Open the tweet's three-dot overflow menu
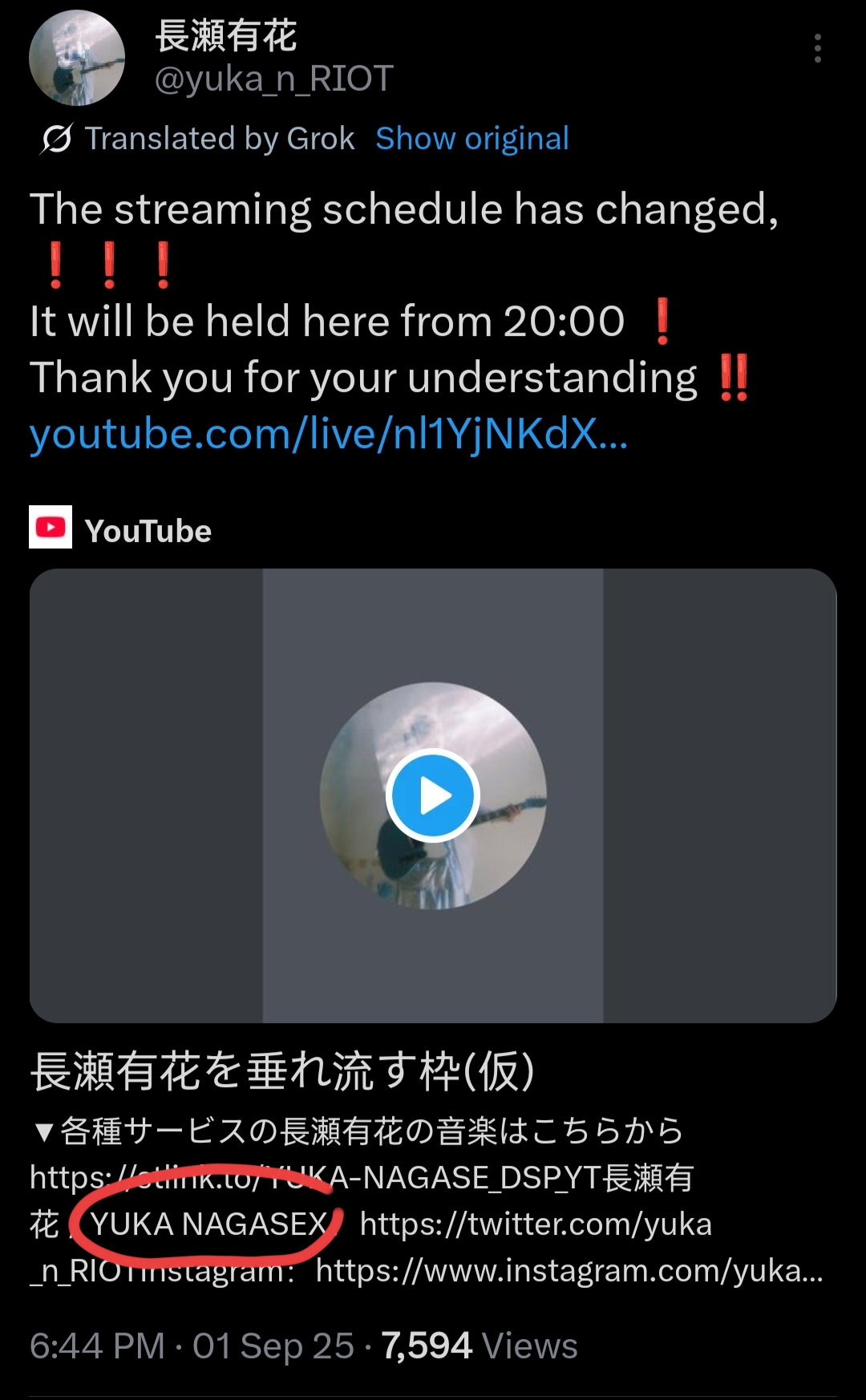Viewport: 866px width, 1400px height. point(817,49)
